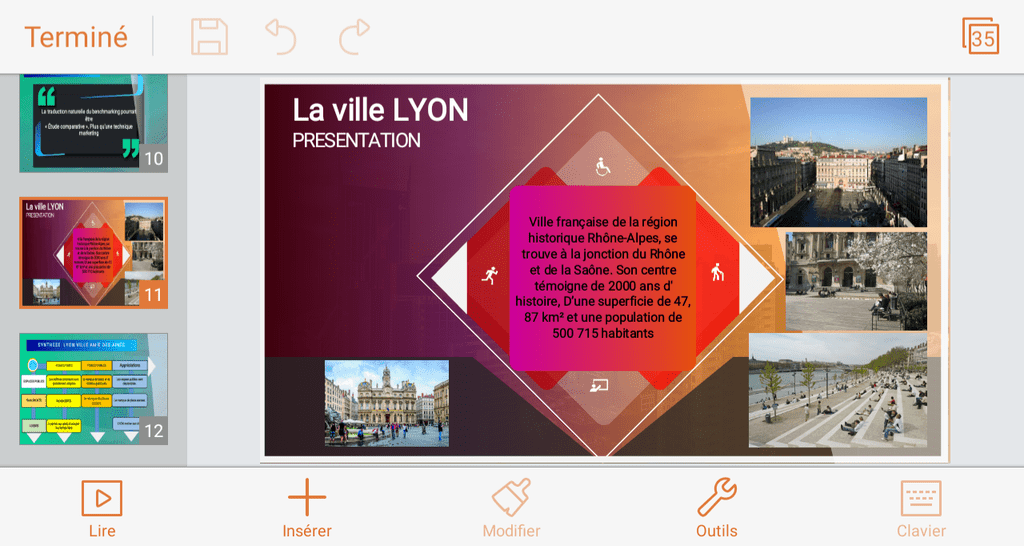The width and height of the screenshot is (1024, 546).
Task: Select slide 11 thumbnail
Action: click(93, 252)
